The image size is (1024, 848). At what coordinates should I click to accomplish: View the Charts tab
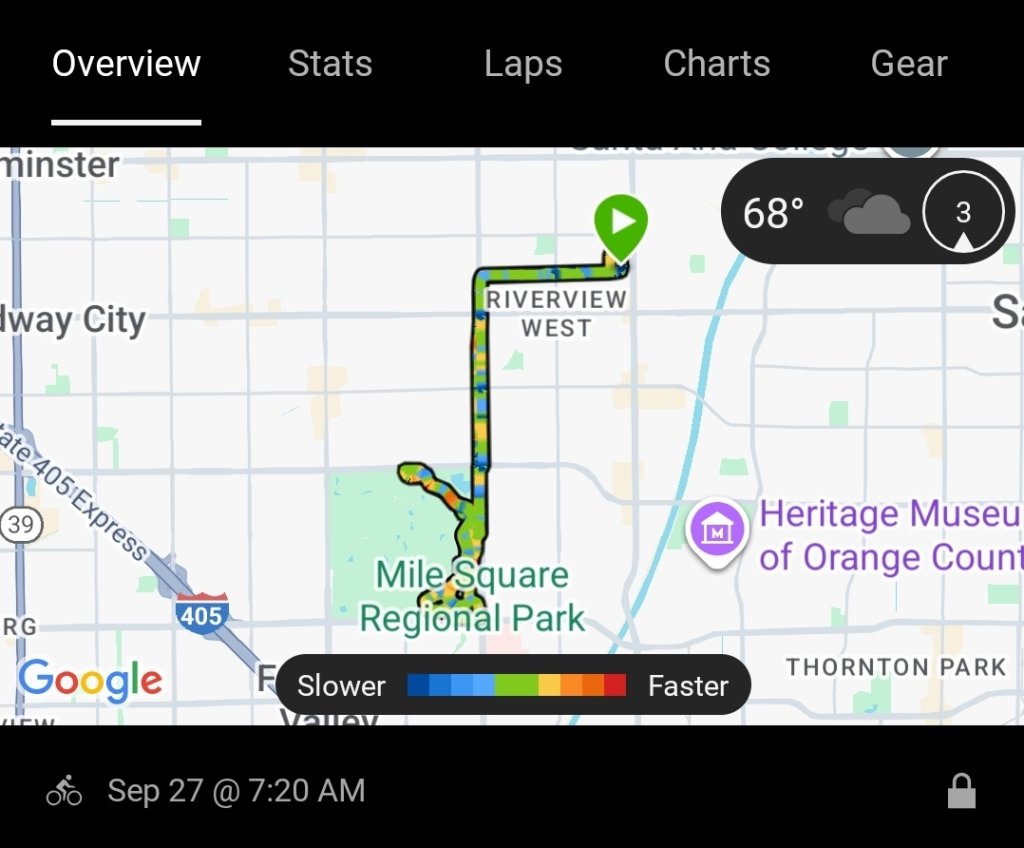pos(716,64)
